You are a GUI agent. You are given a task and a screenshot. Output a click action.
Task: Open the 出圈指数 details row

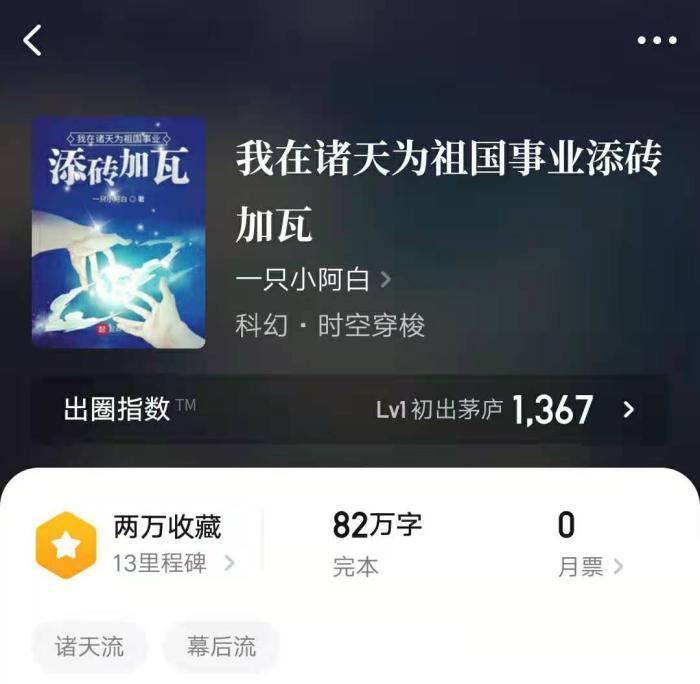point(349,409)
